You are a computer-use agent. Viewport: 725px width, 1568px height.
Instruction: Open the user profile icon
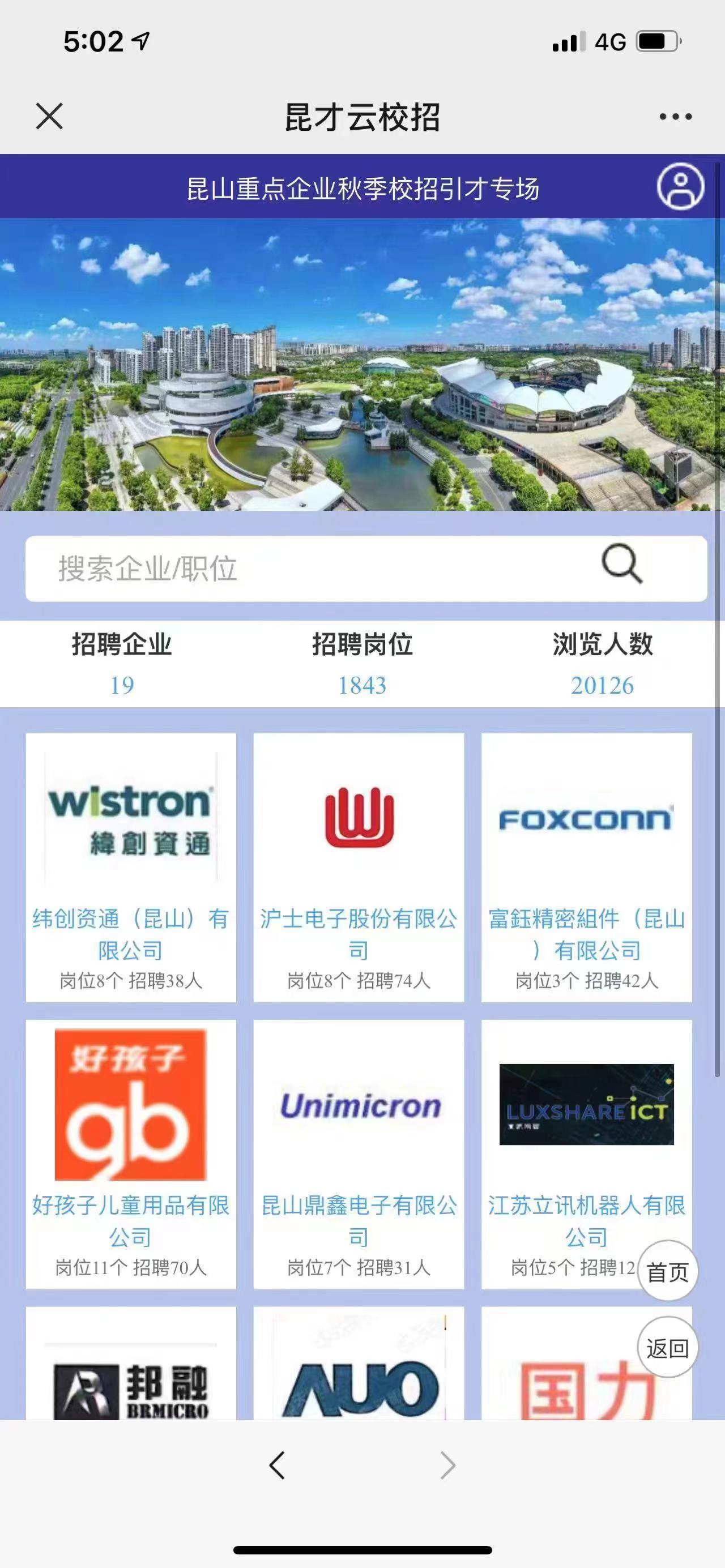(x=680, y=187)
